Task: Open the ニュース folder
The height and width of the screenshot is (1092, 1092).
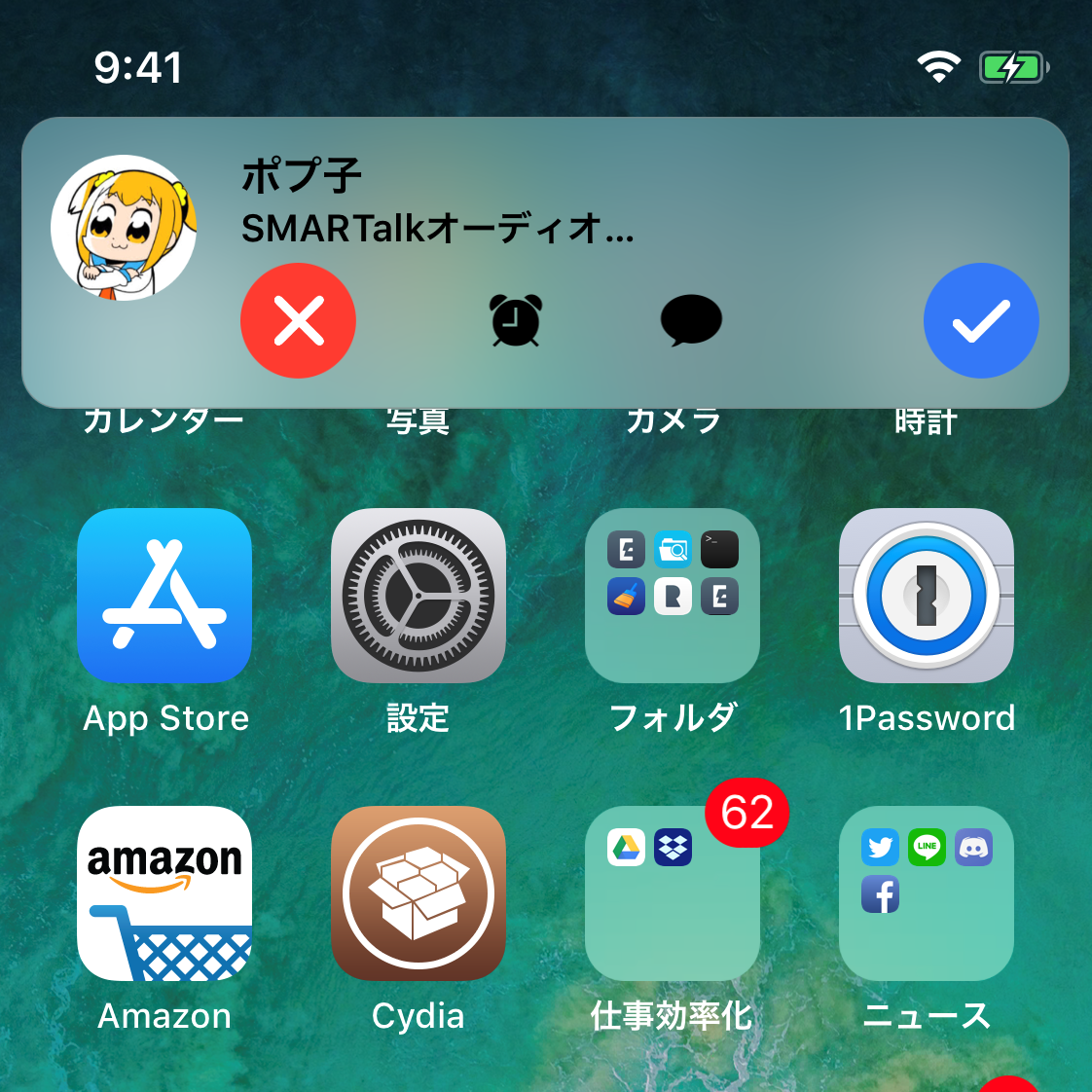Action: (x=927, y=893)
